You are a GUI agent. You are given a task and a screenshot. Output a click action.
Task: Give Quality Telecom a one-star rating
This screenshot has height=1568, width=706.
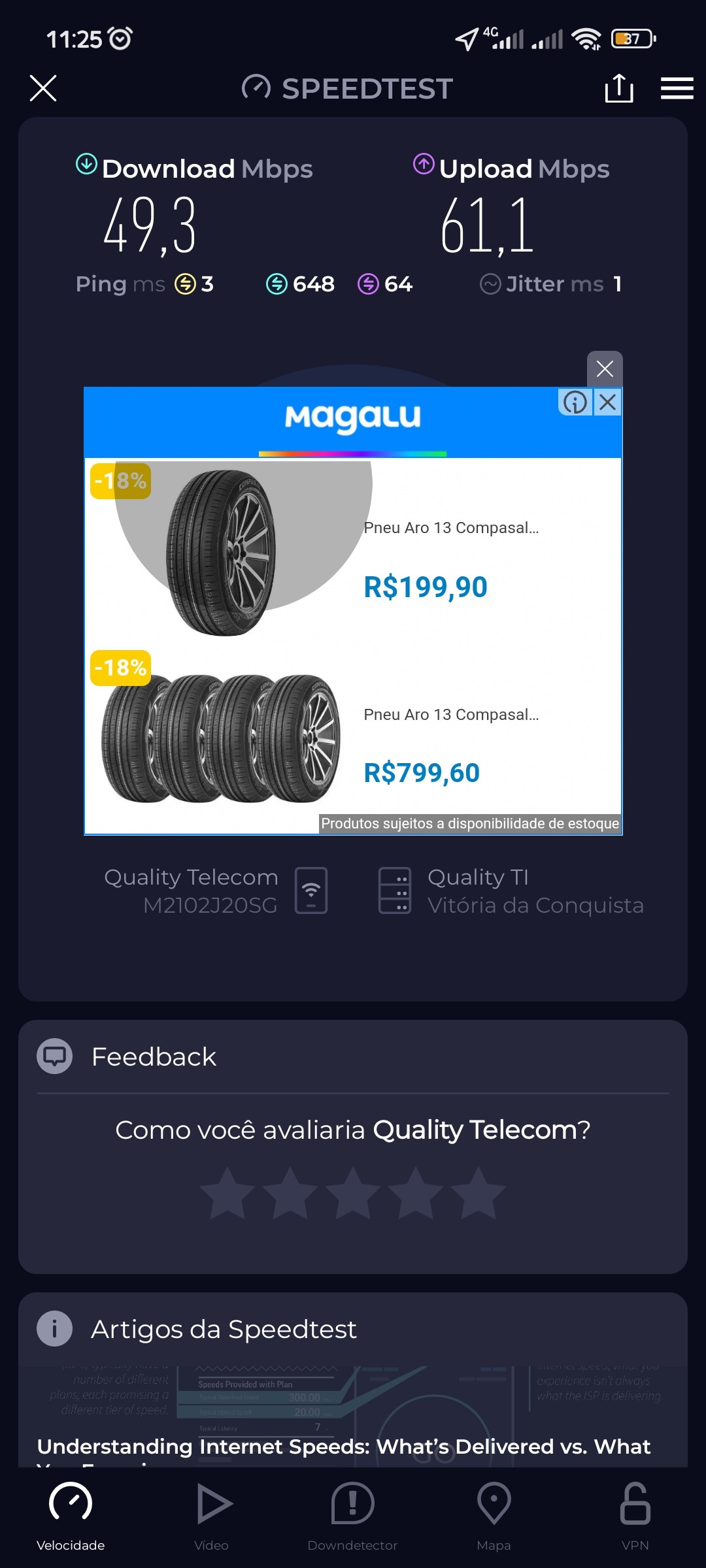[227, 1194]
